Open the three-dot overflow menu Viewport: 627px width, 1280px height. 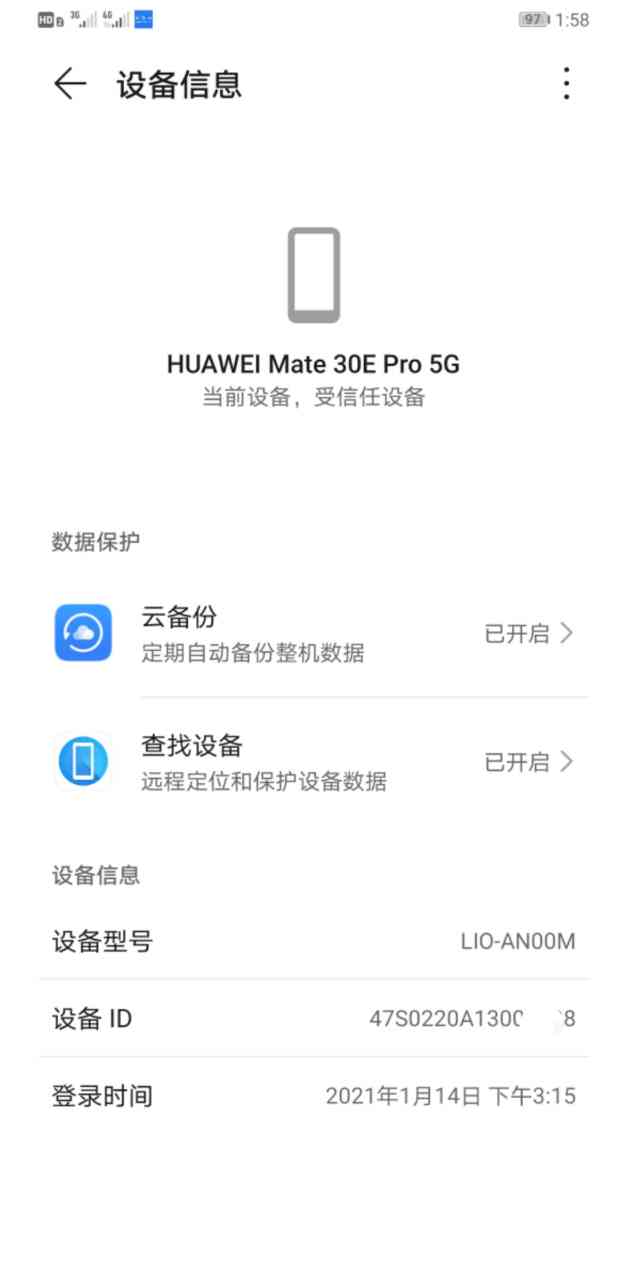coord(566,84)
